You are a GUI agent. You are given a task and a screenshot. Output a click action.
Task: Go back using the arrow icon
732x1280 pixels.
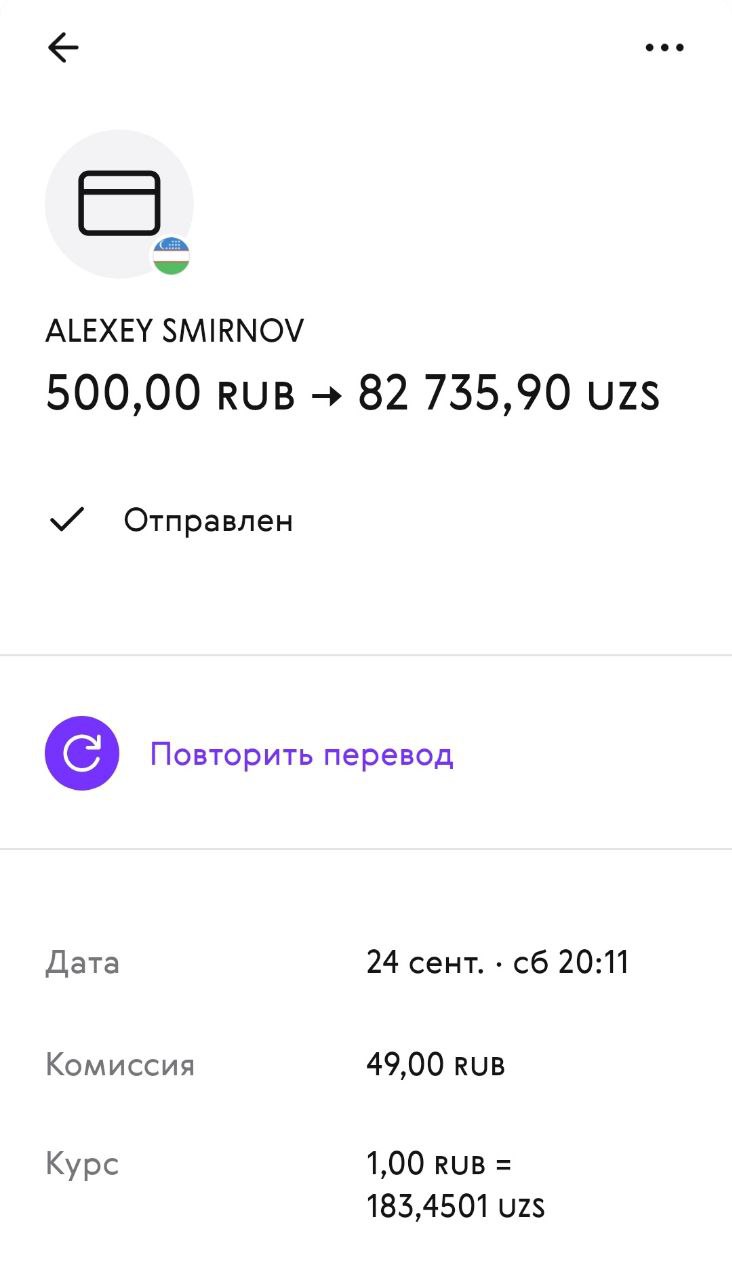[63, 48]
